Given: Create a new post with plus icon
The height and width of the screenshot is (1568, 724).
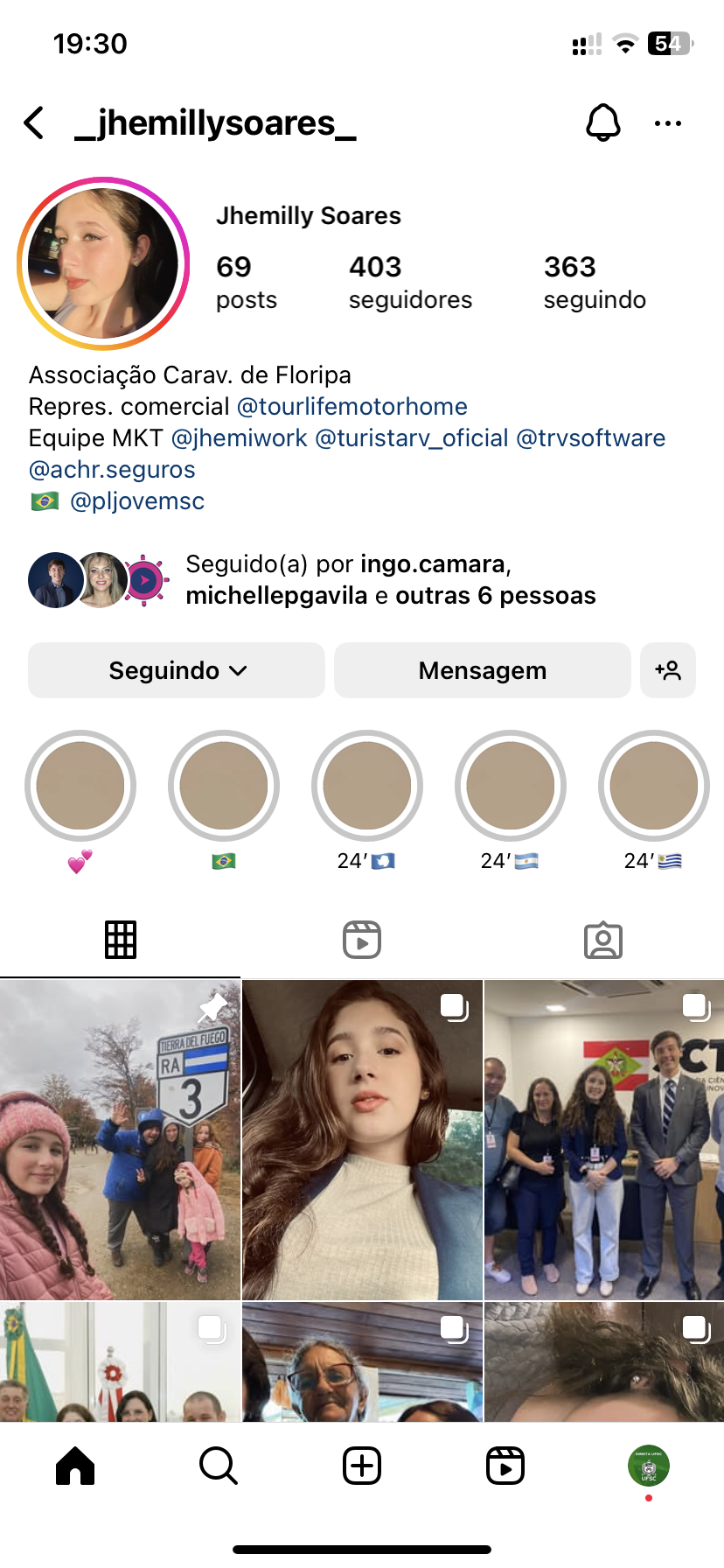Looking at the screenshot, I should point(362,1465).
